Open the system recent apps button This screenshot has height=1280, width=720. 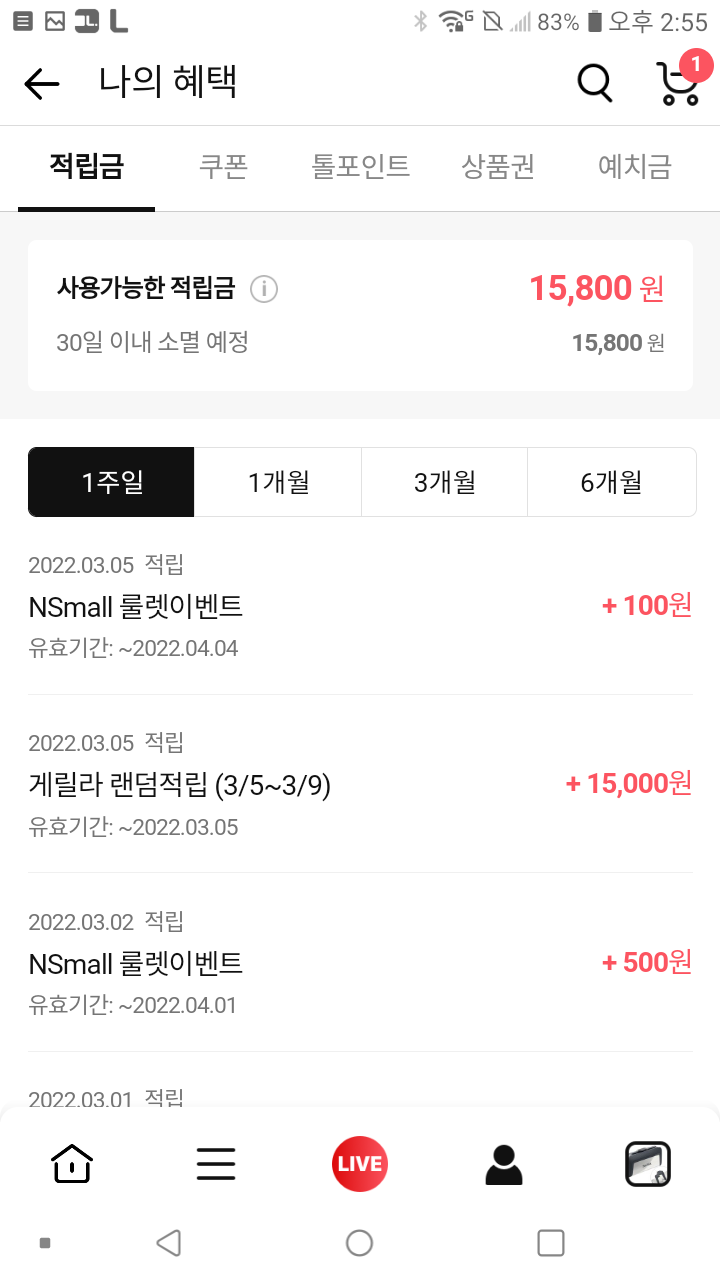[551, 1243]
